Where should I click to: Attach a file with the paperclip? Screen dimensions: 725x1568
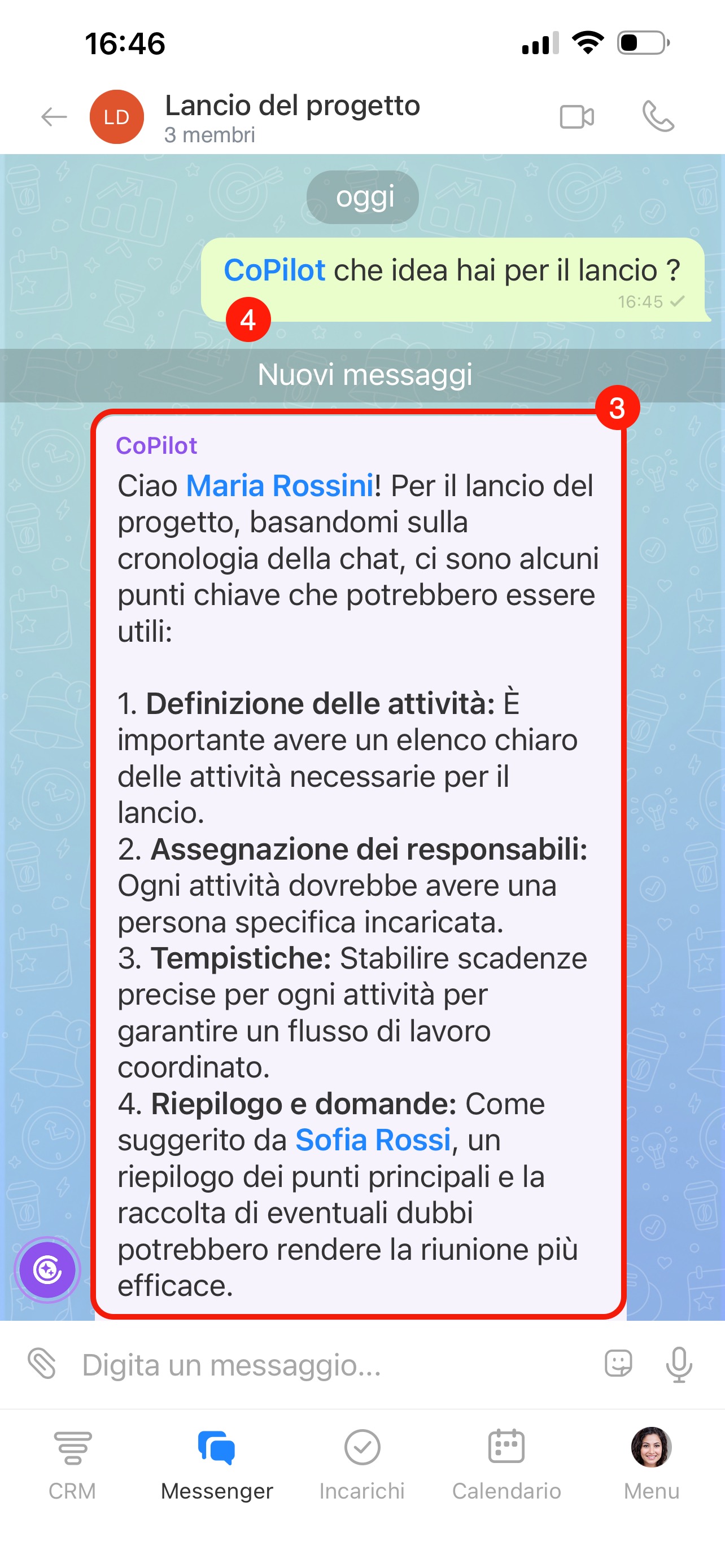click(42, 1364)
